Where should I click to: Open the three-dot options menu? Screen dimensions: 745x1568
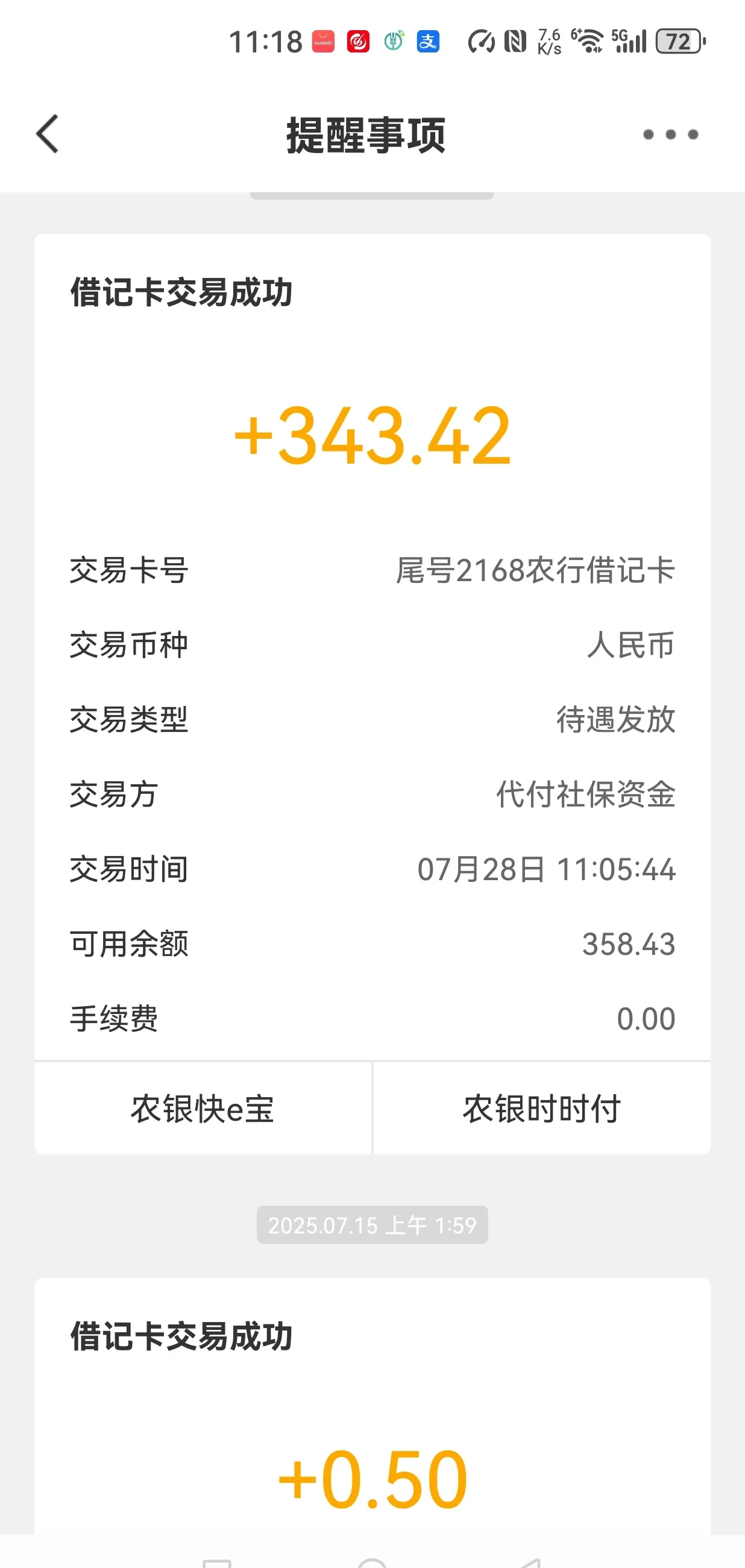coord(671,135)
